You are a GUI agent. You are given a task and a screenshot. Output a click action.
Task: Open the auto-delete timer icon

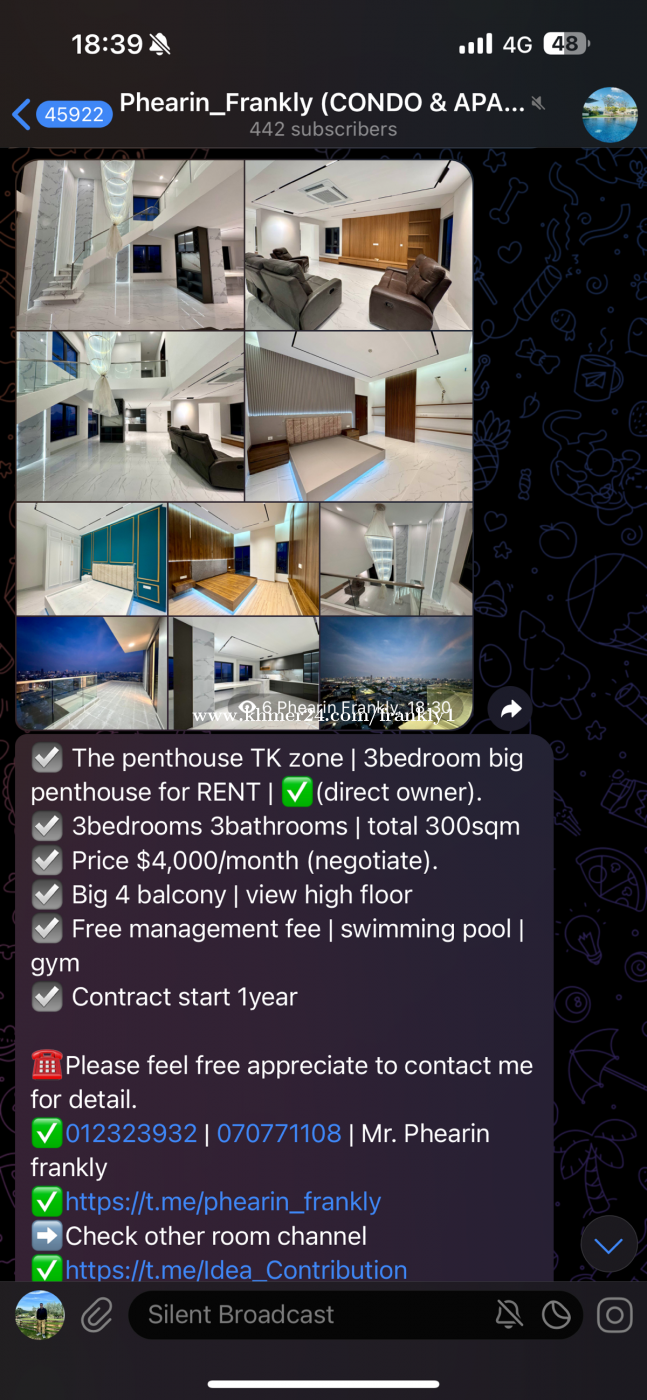coord(556,1315)
